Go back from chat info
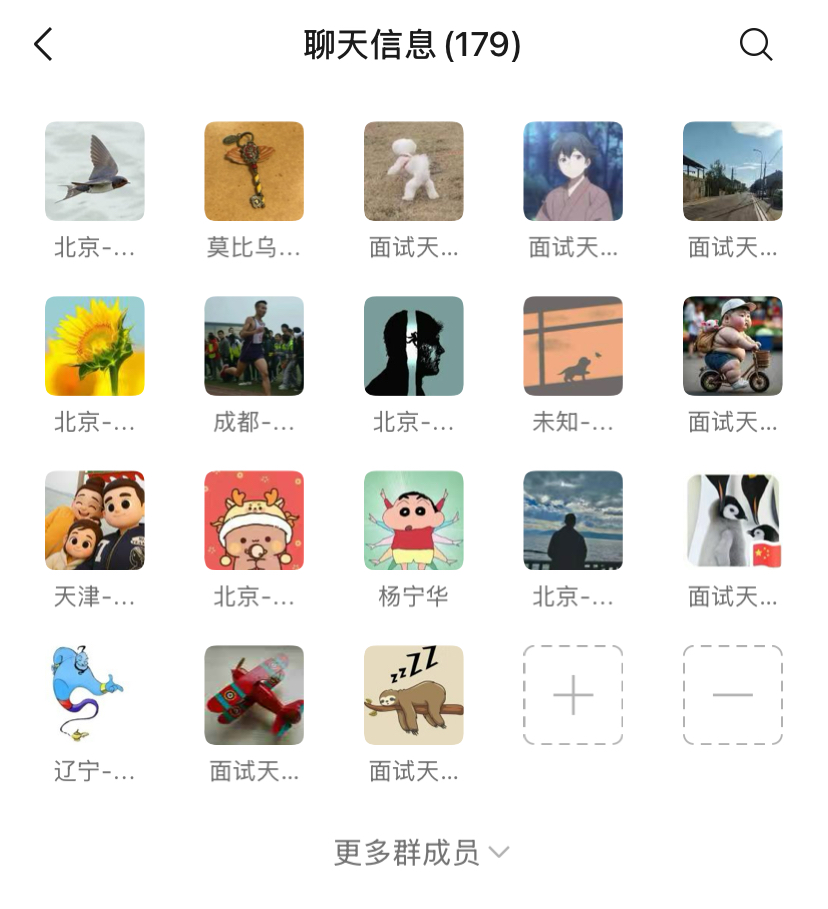 (43, 45)
